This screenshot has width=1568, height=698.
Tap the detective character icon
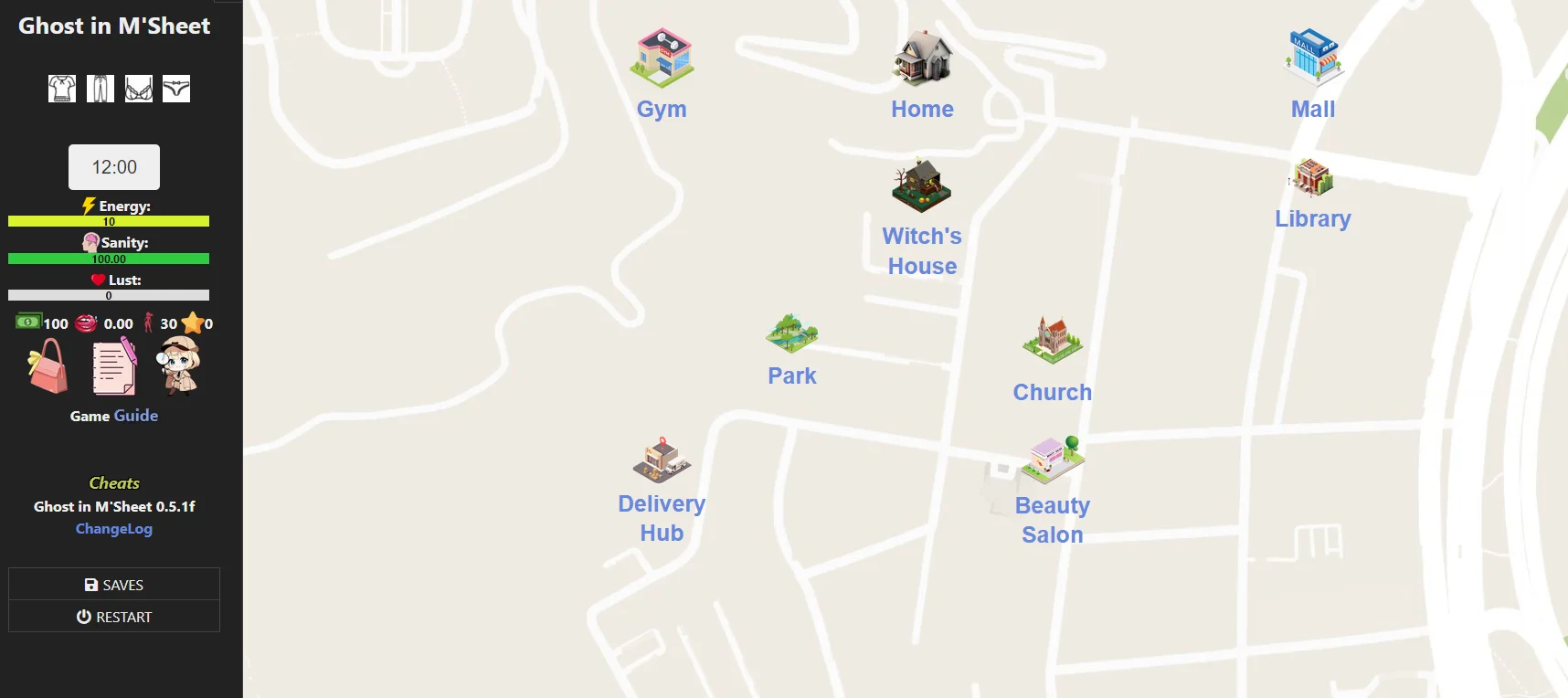click(x=179, y=365)
